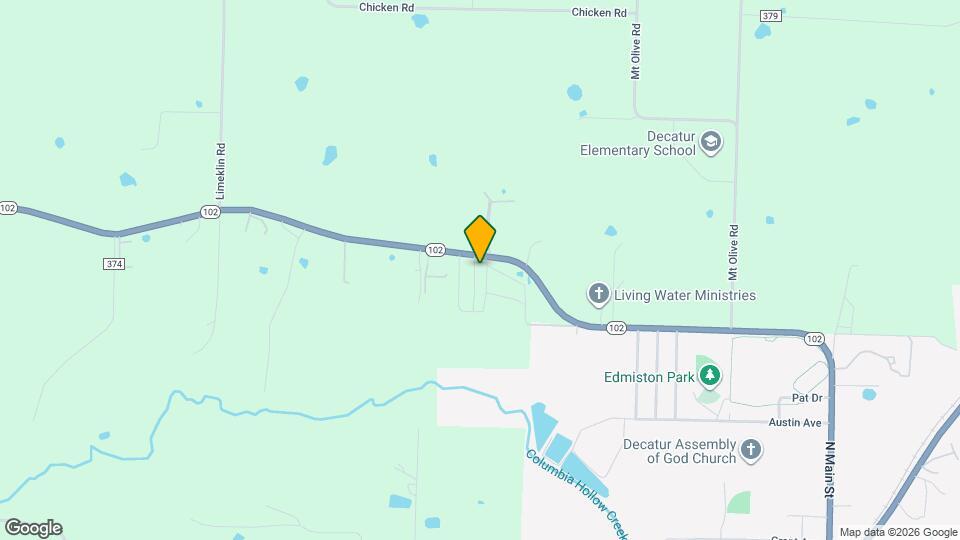Open Decatur Elementary School place marker
The width and height of the screenshot is (960, 540).
click(x=711, y=141)
